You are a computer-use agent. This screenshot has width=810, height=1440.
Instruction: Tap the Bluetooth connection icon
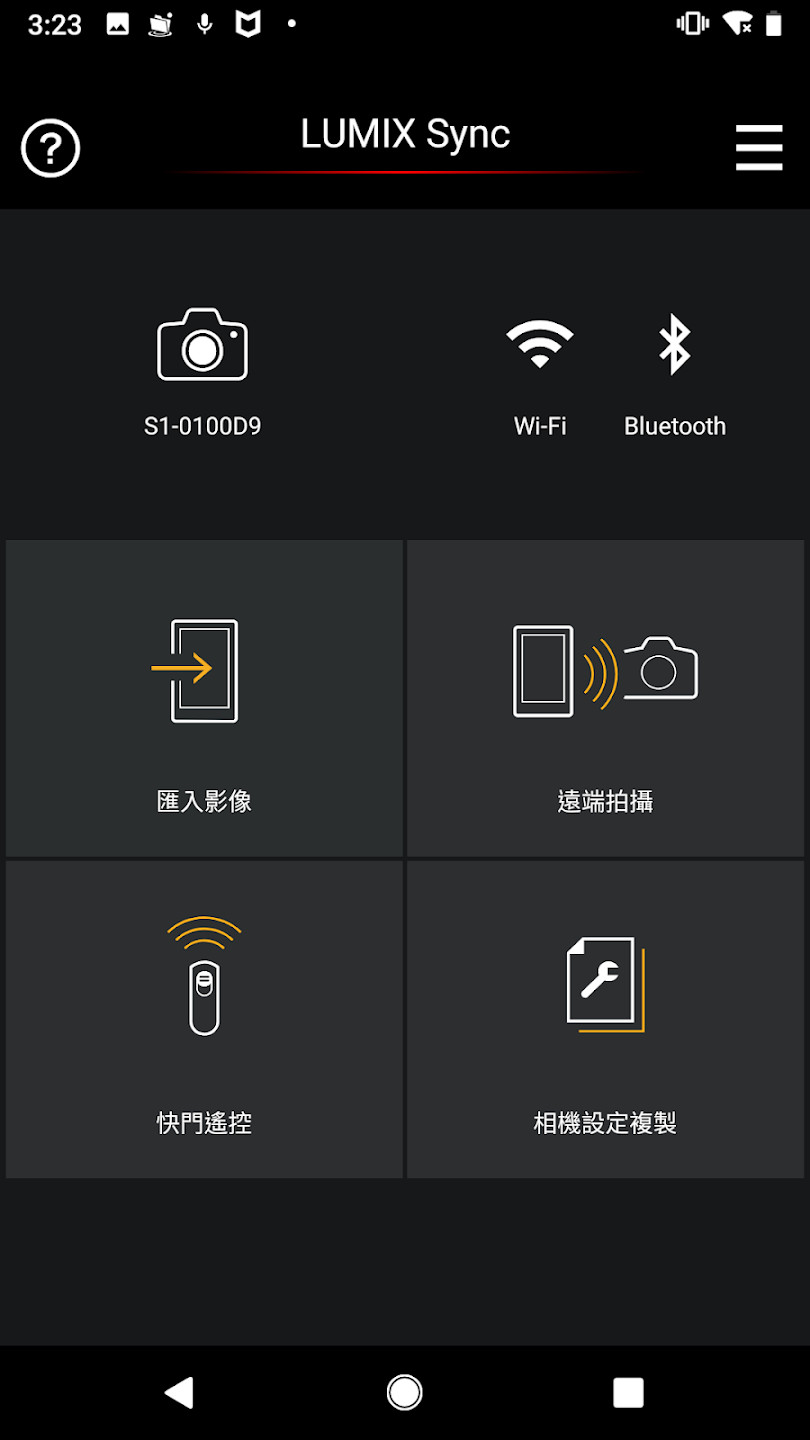(675, 345)
